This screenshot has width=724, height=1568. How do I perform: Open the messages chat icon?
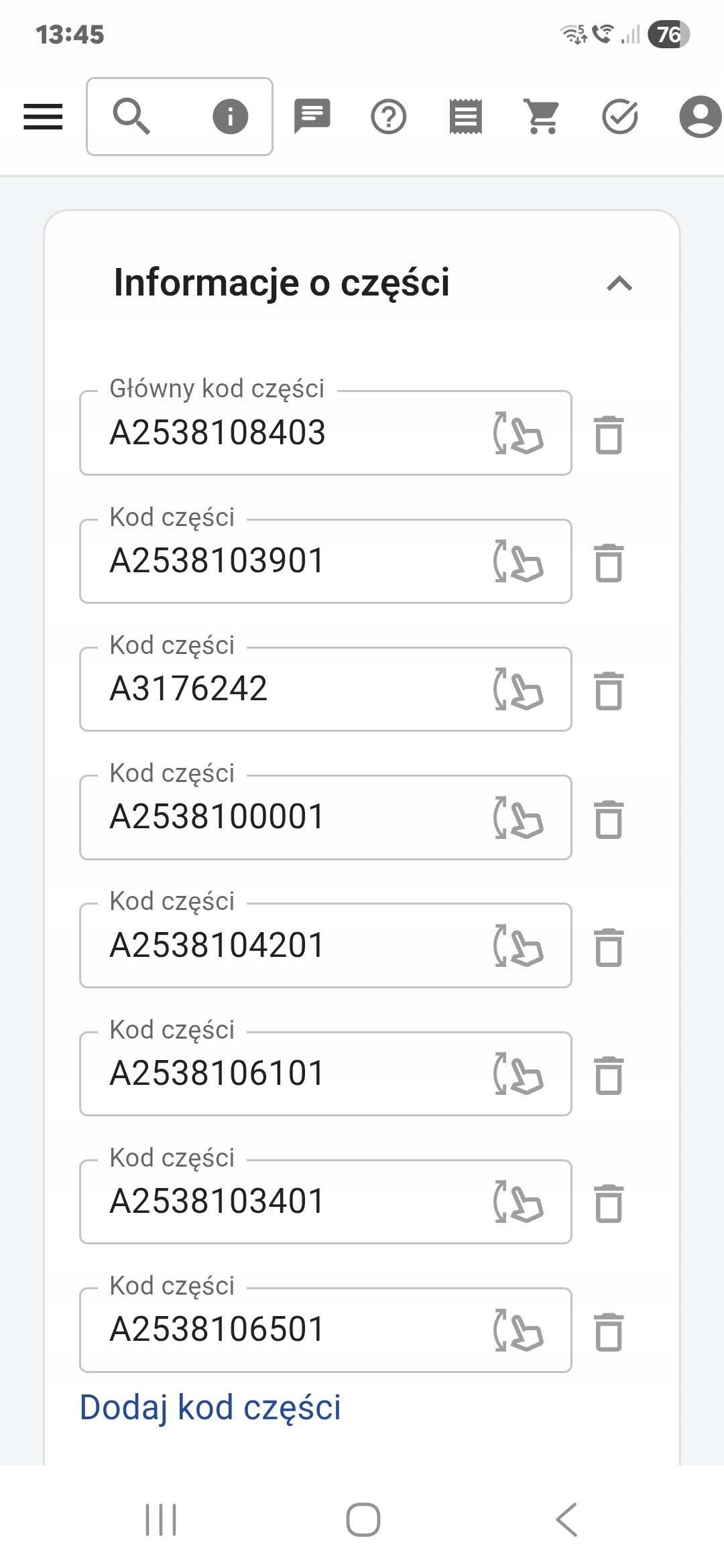pos(312,117)
